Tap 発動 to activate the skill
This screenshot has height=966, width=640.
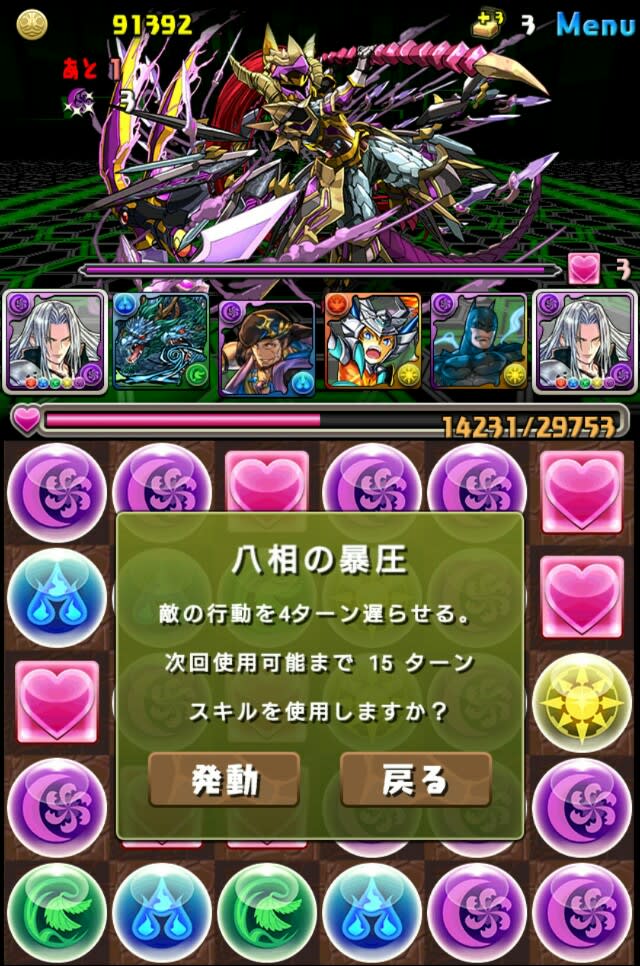224,780
